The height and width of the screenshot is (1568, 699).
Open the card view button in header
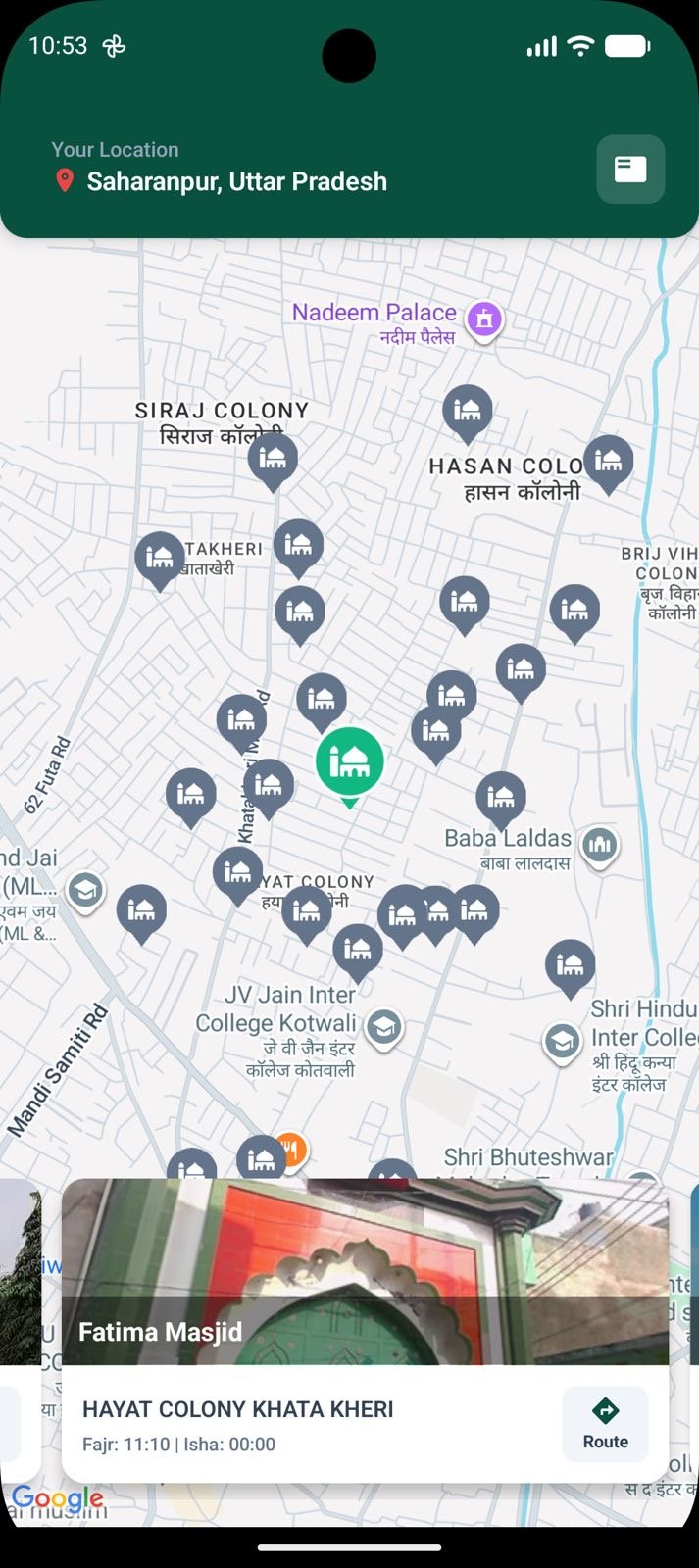click(x=630, y=170)
